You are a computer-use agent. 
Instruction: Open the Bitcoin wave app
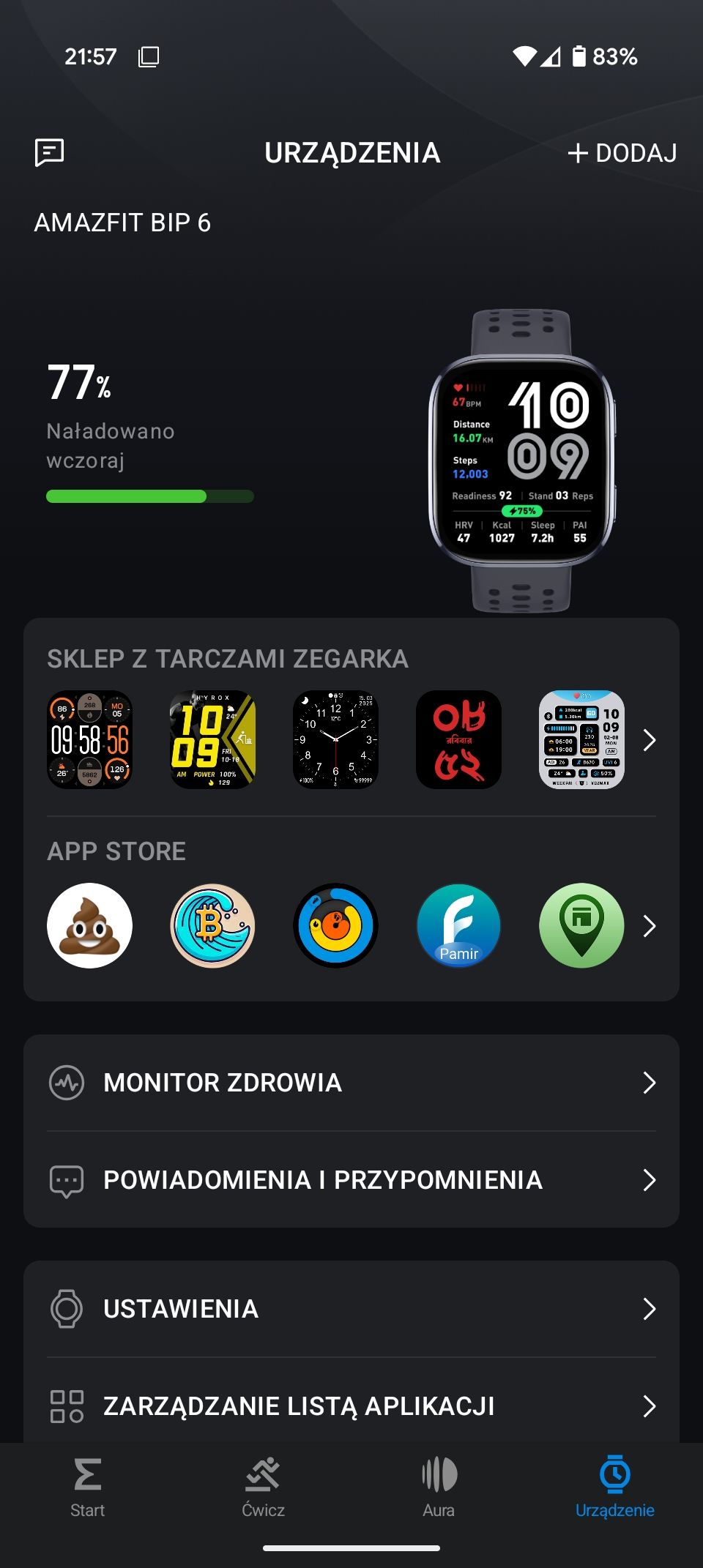click(x=213, y=925)
